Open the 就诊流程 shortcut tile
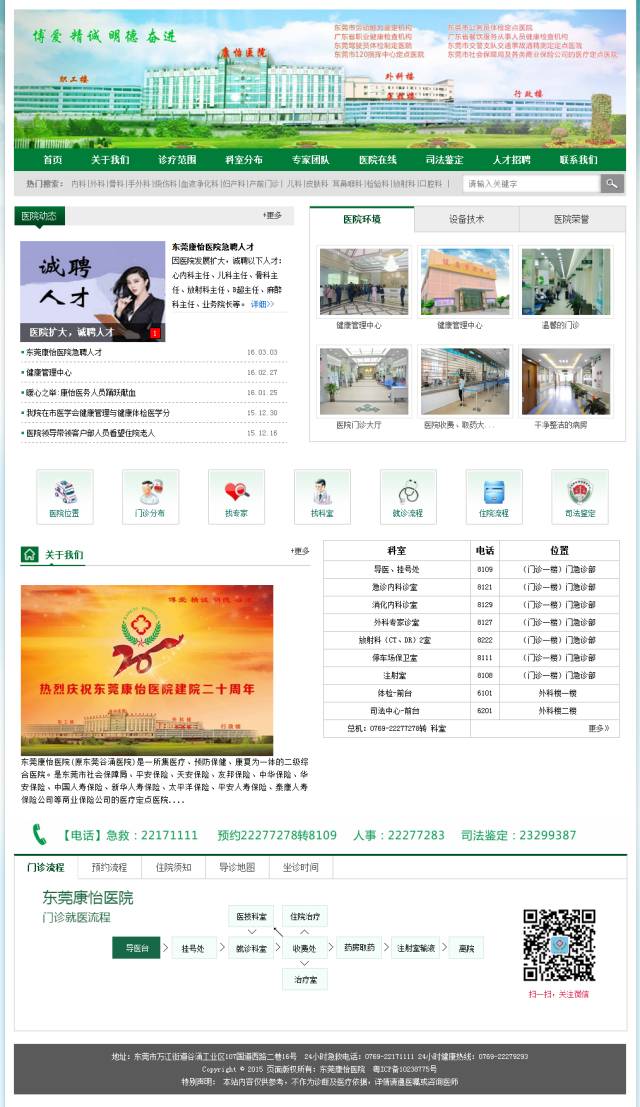The image size is (640, 1107). coord(408,497)
